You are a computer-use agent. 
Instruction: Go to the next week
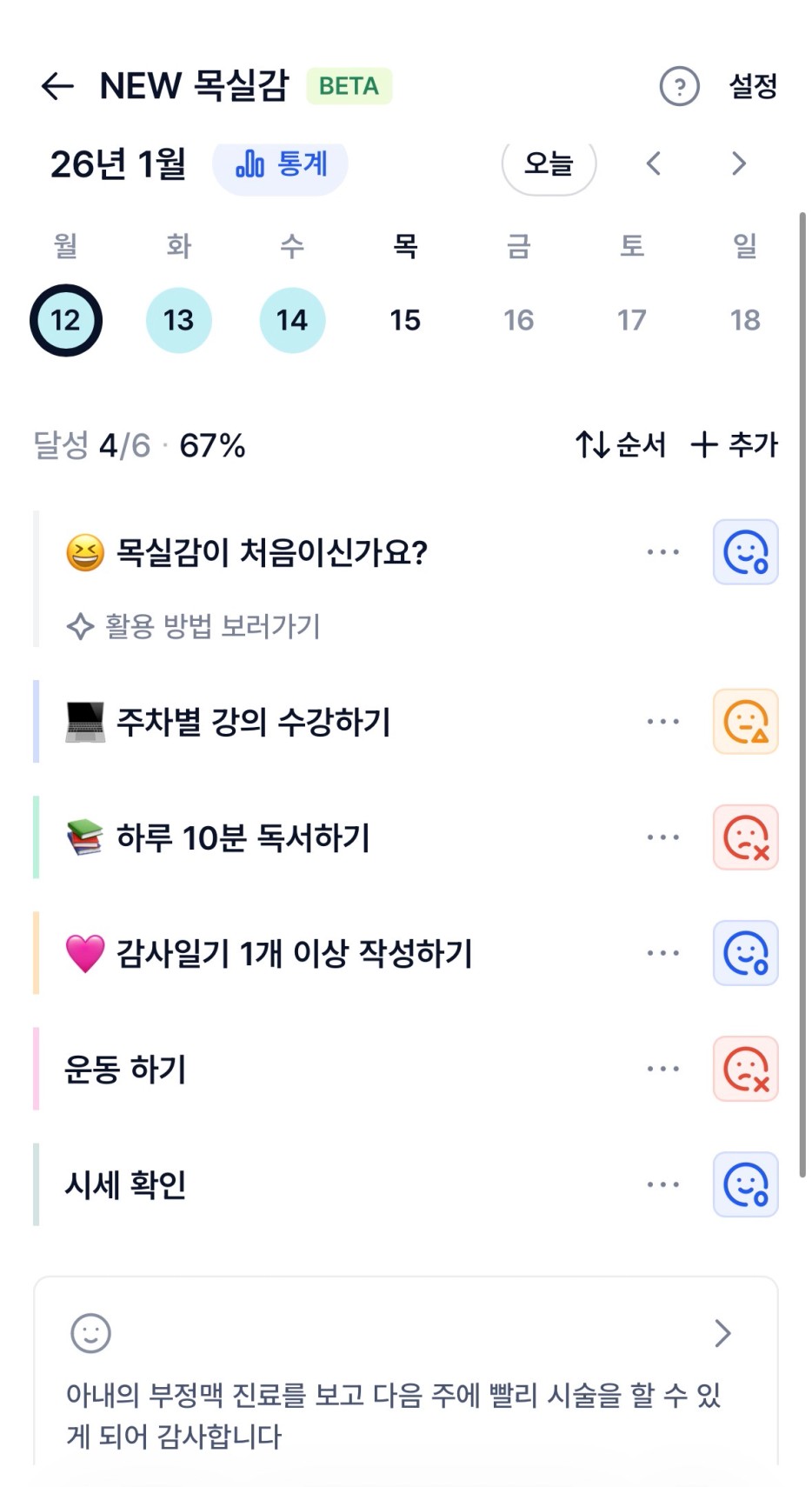click(738, 163)
